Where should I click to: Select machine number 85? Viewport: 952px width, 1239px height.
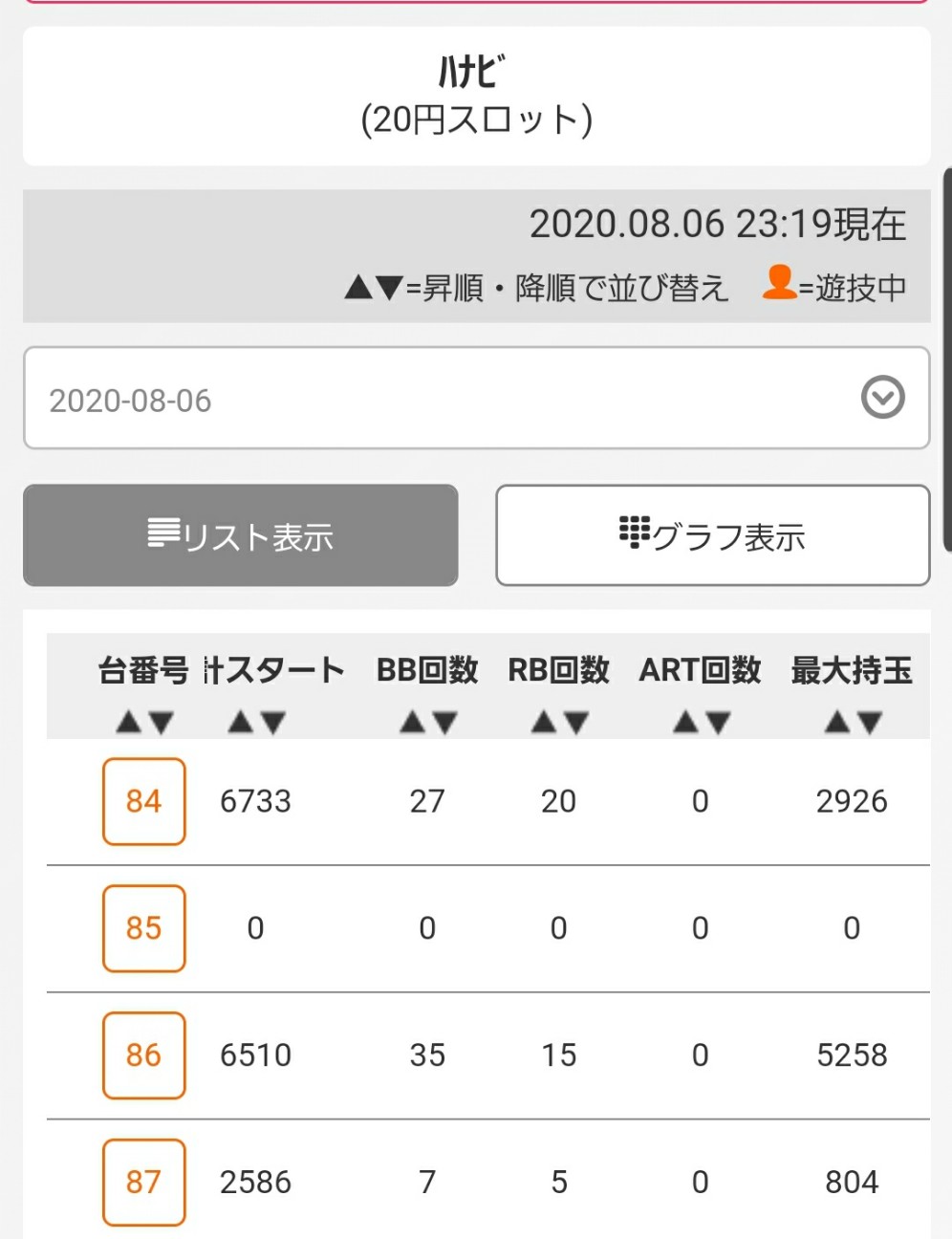click(143, 928)
